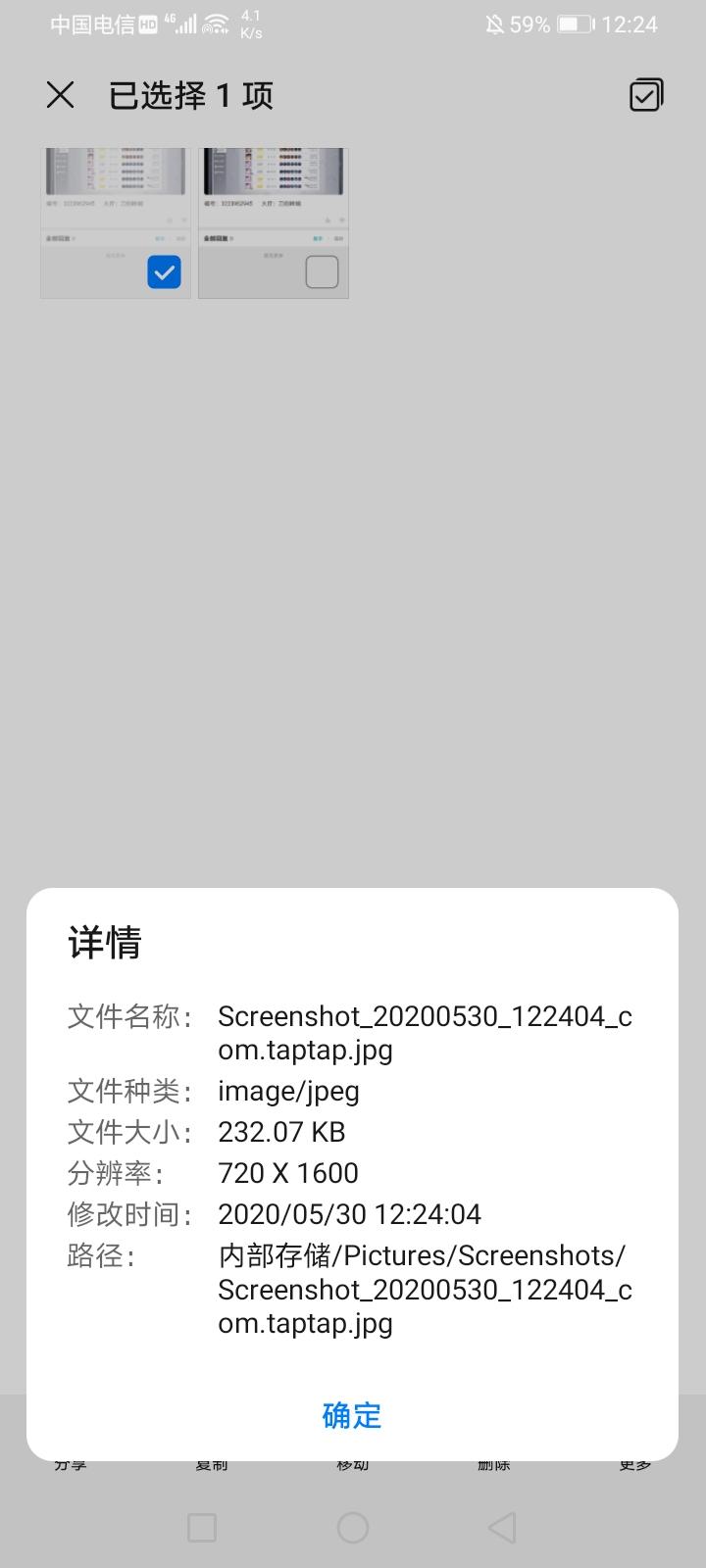Screen dimensions: 706x1568
Task: Tap the file path text in details
Action: pos(422,1290)
